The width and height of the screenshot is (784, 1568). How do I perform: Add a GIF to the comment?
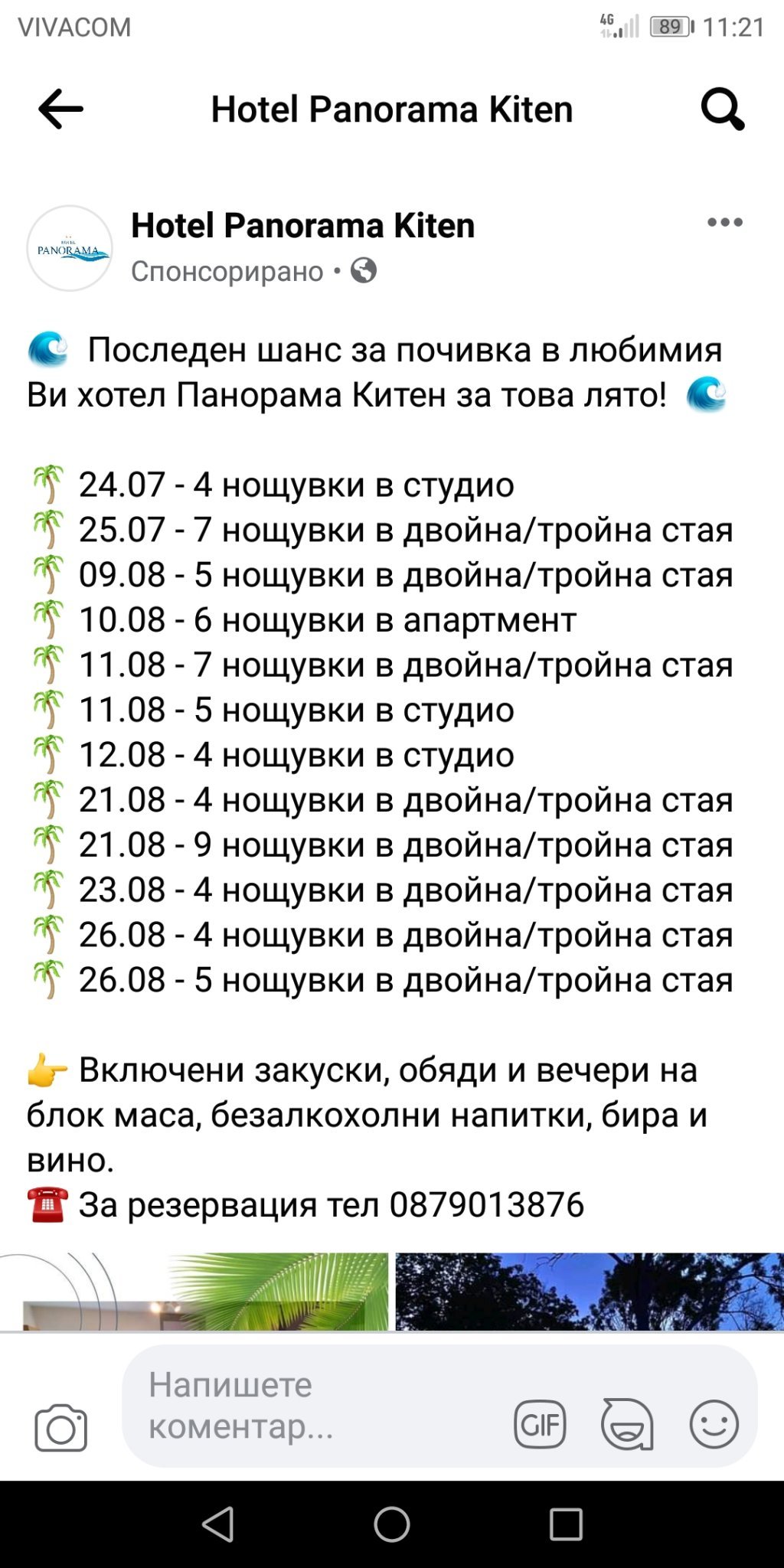click(541, 1425)
